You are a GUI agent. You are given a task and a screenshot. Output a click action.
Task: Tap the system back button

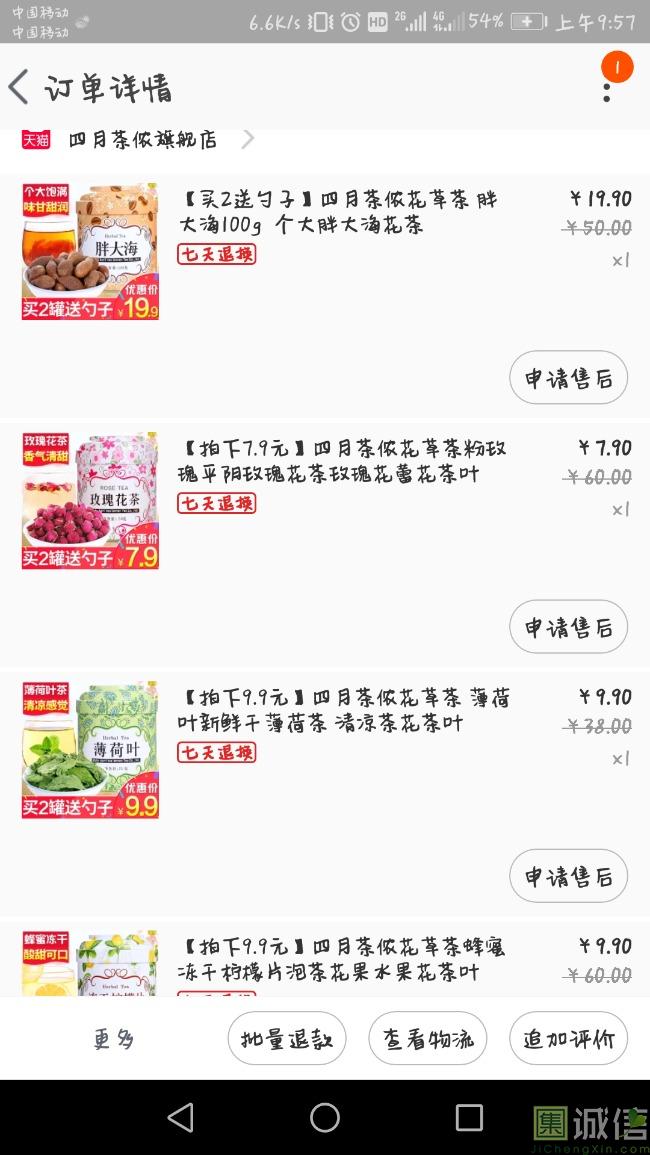tap(180, 1117)
